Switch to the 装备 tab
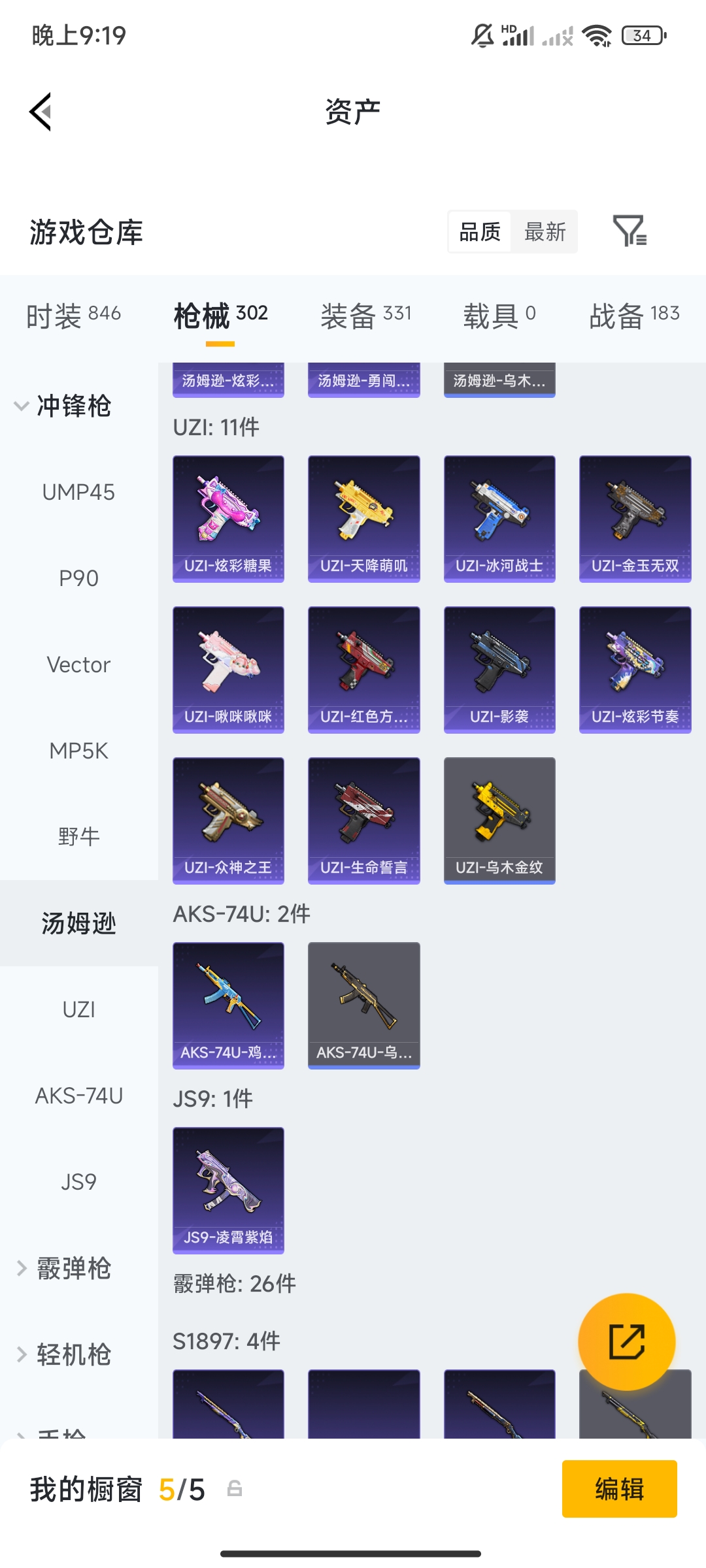 [x=366, y=316]
